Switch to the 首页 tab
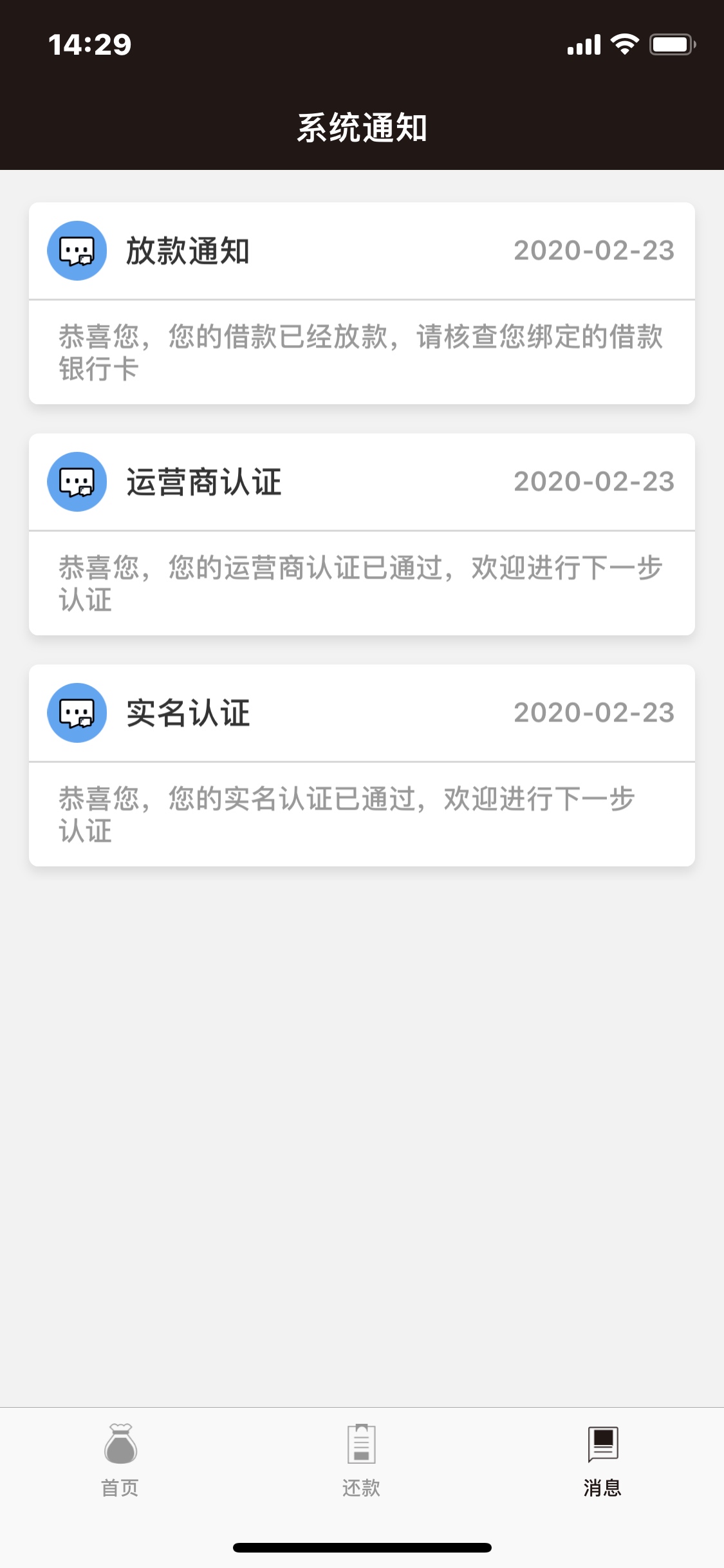Screen dimensions: 724x1568 120,1461
